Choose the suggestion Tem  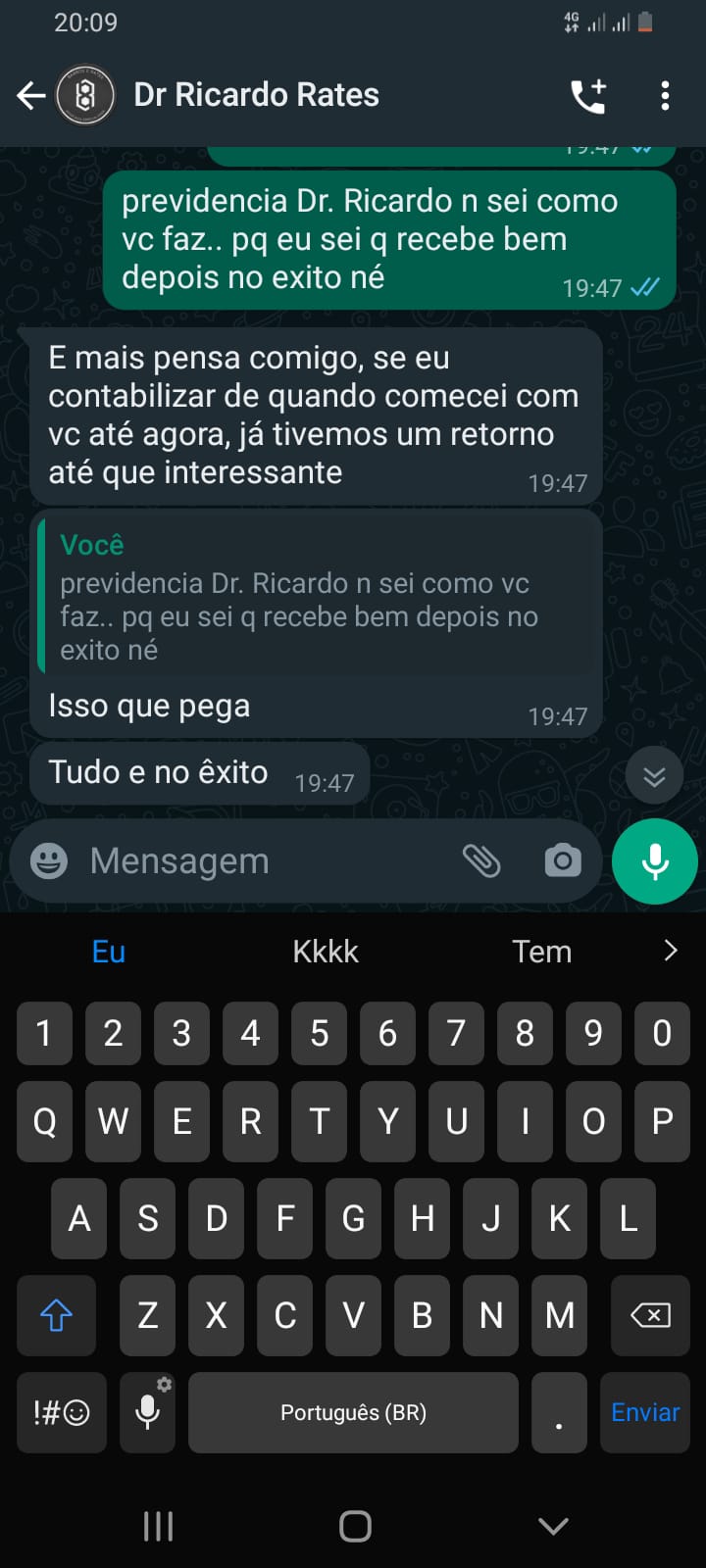tap(541, 952)
